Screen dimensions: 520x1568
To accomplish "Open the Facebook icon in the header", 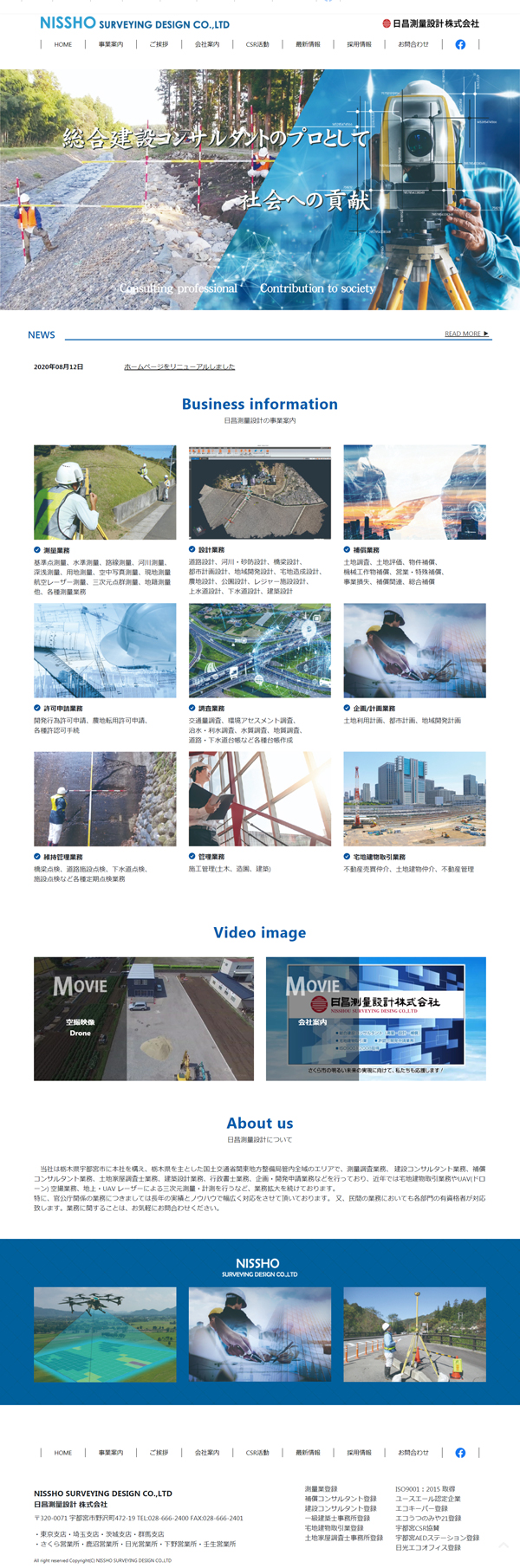I will (x=460, y=44).
